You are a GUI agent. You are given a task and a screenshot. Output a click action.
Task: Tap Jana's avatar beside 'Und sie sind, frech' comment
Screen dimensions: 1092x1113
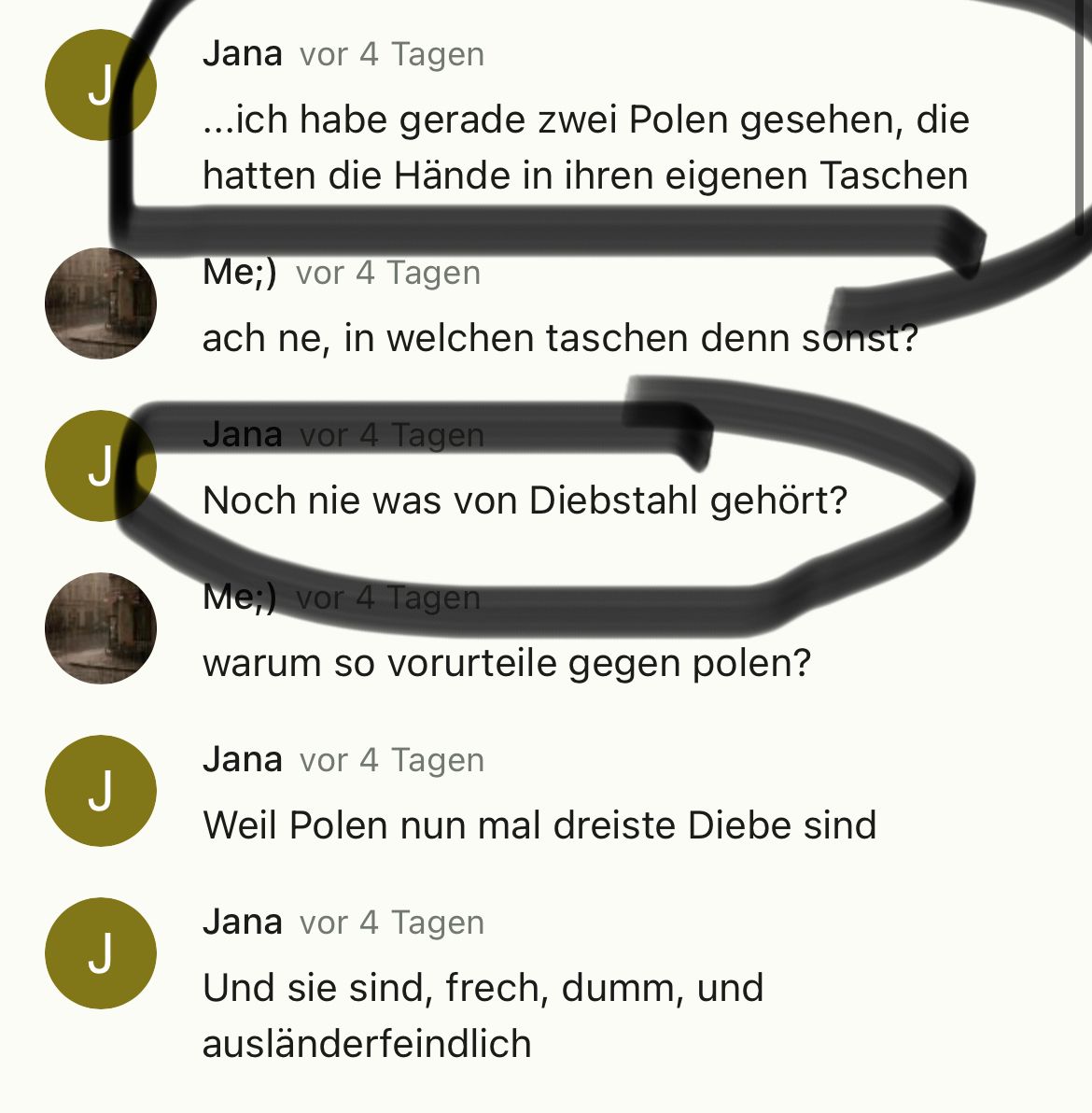100,953
